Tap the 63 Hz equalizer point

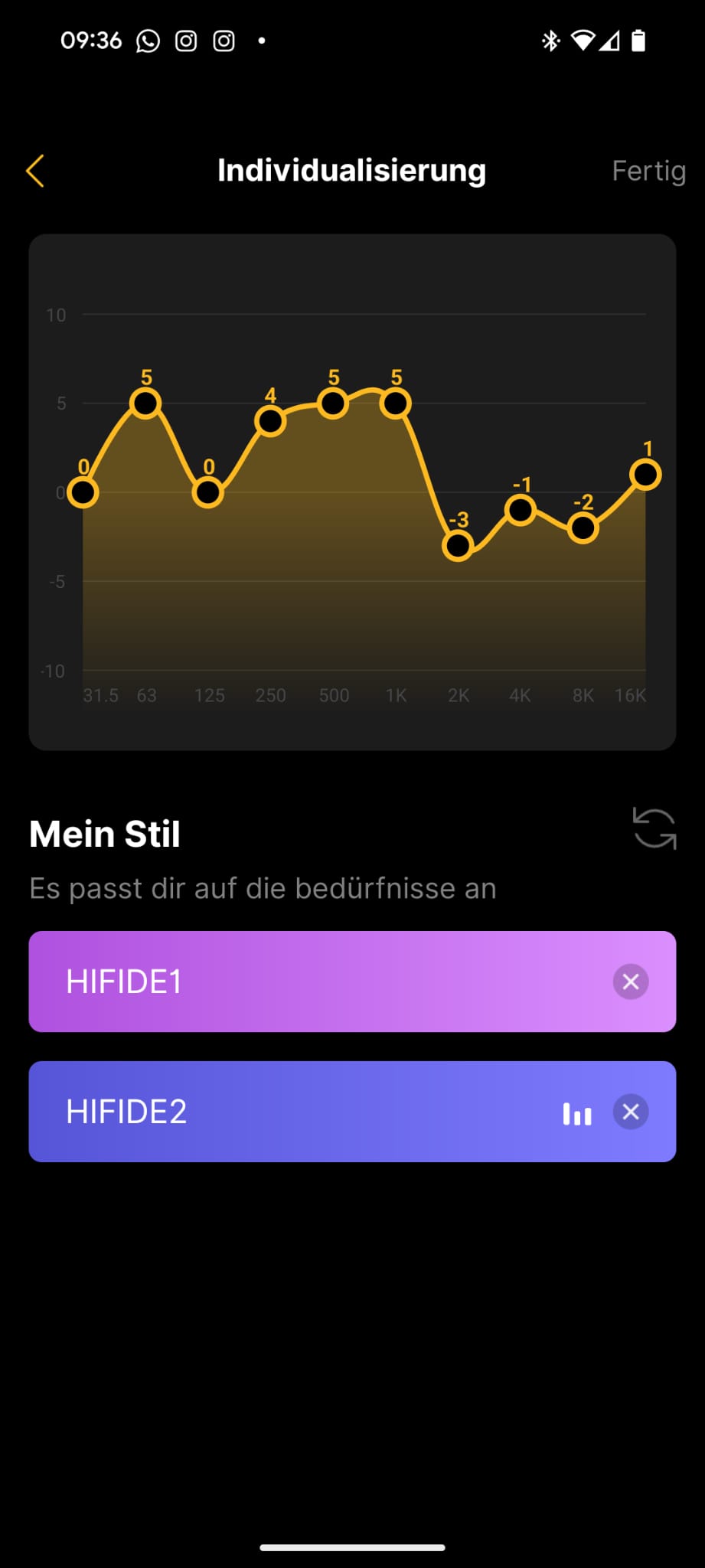tap(145, 403)
